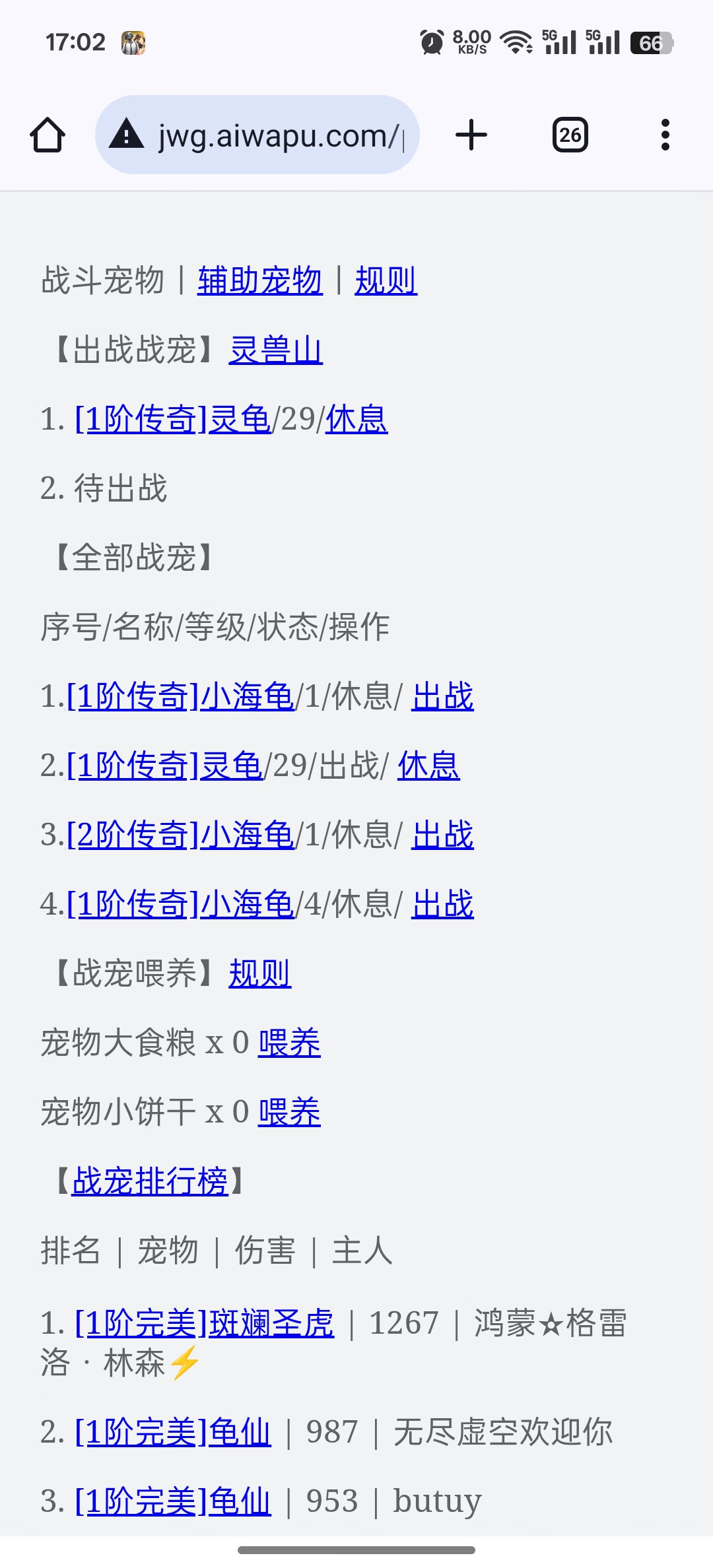Open the browser home page
Screen dimensions: 713x1568
[x=48, y=135]
